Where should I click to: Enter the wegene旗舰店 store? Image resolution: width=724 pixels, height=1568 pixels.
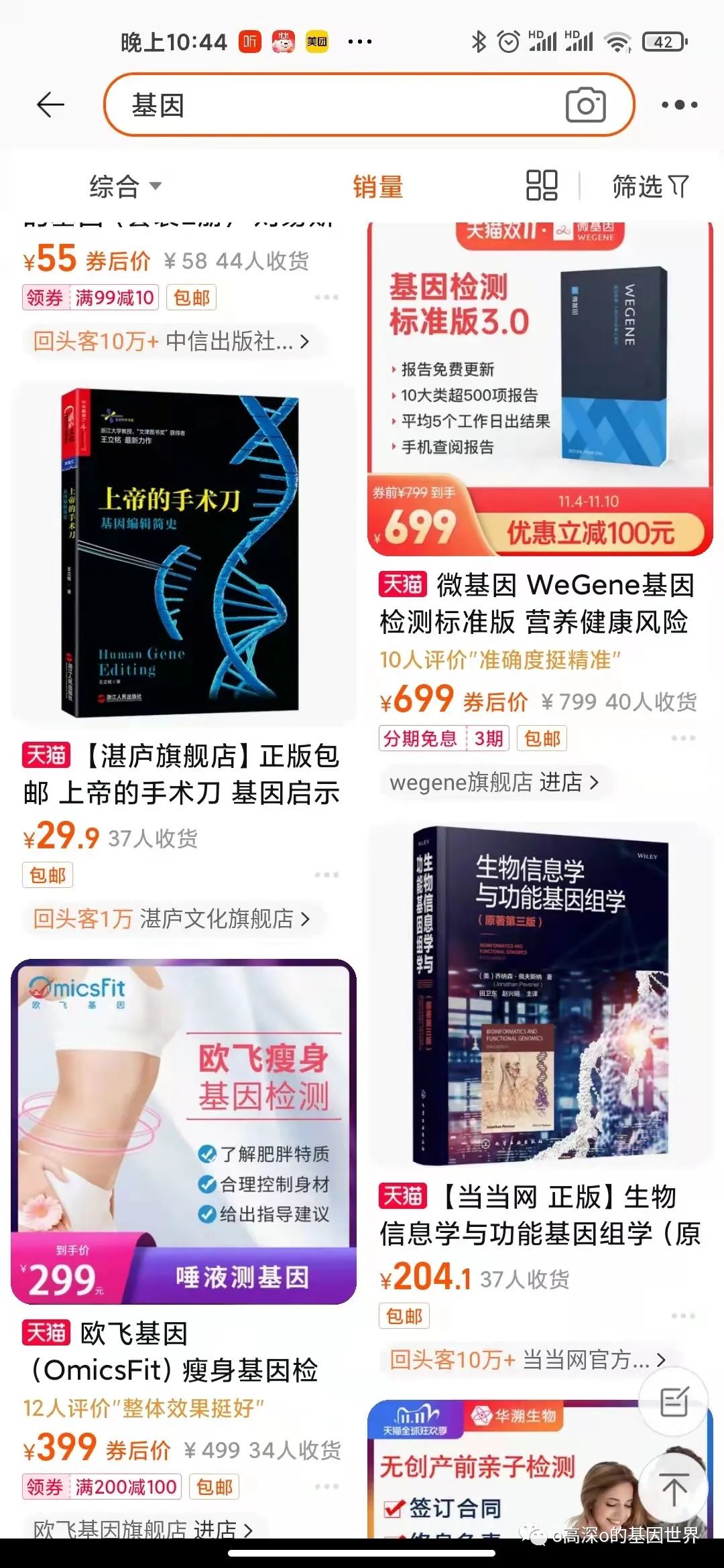494,782
